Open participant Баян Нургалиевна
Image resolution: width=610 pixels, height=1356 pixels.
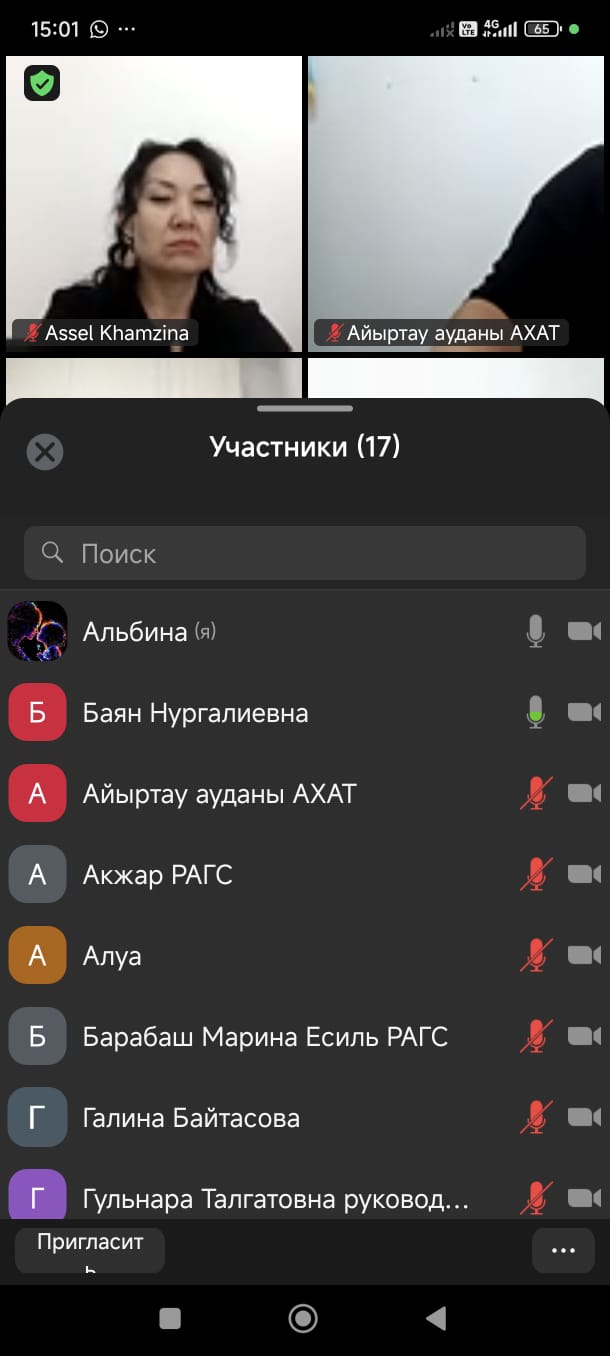pos(195,713)
